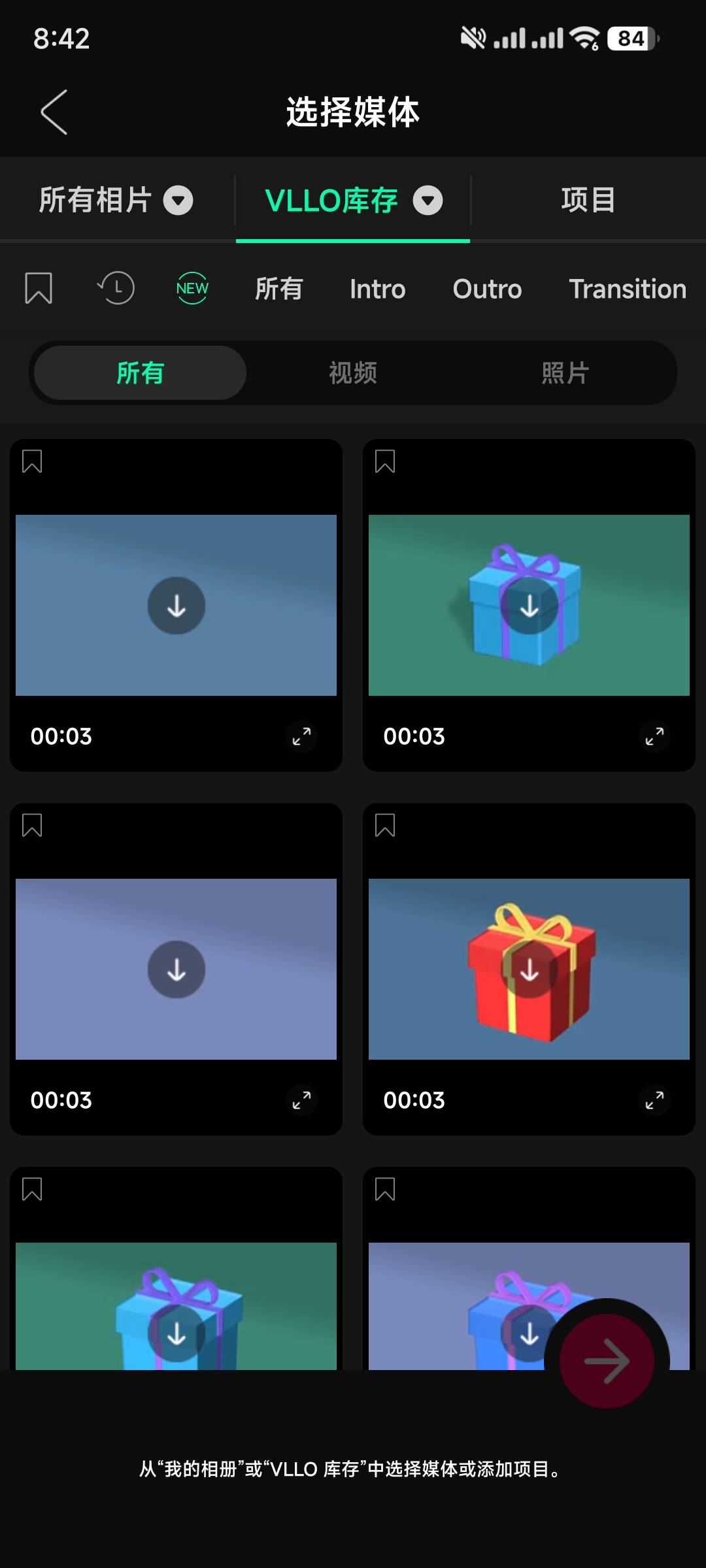Download the plain purple background clip

[176, 970]
